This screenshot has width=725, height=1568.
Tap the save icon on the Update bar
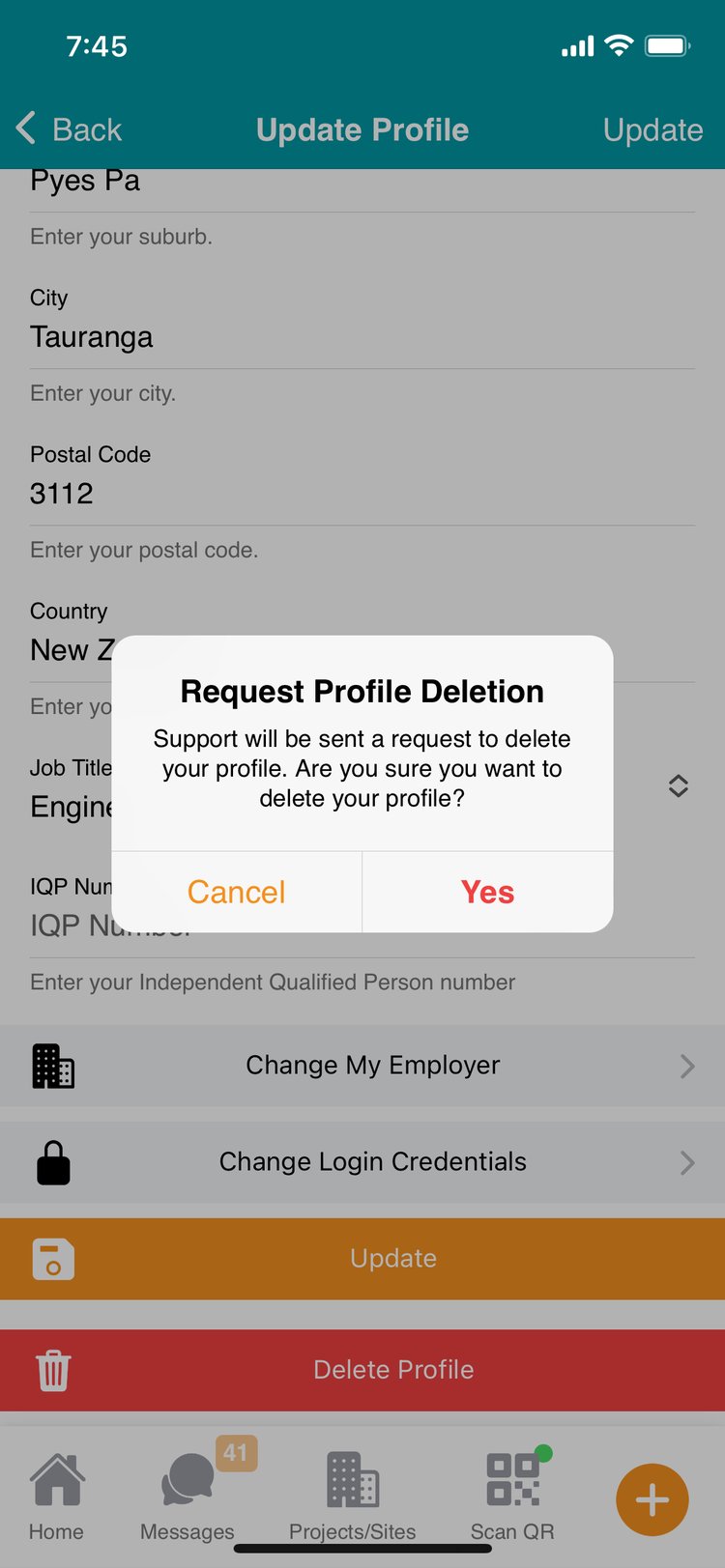tap(53, 1258)
